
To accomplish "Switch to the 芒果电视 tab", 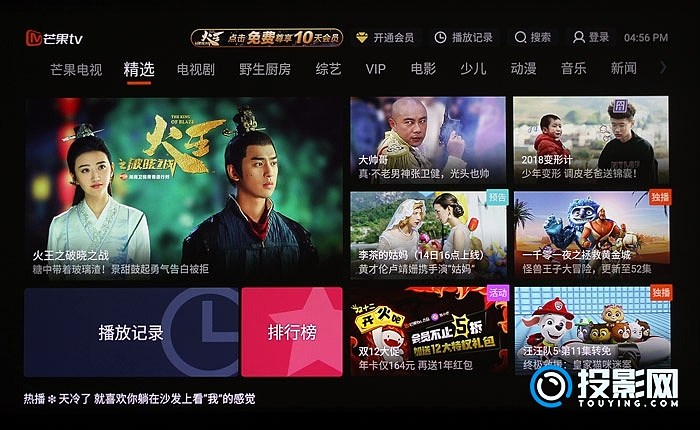I will coord(76,69).
